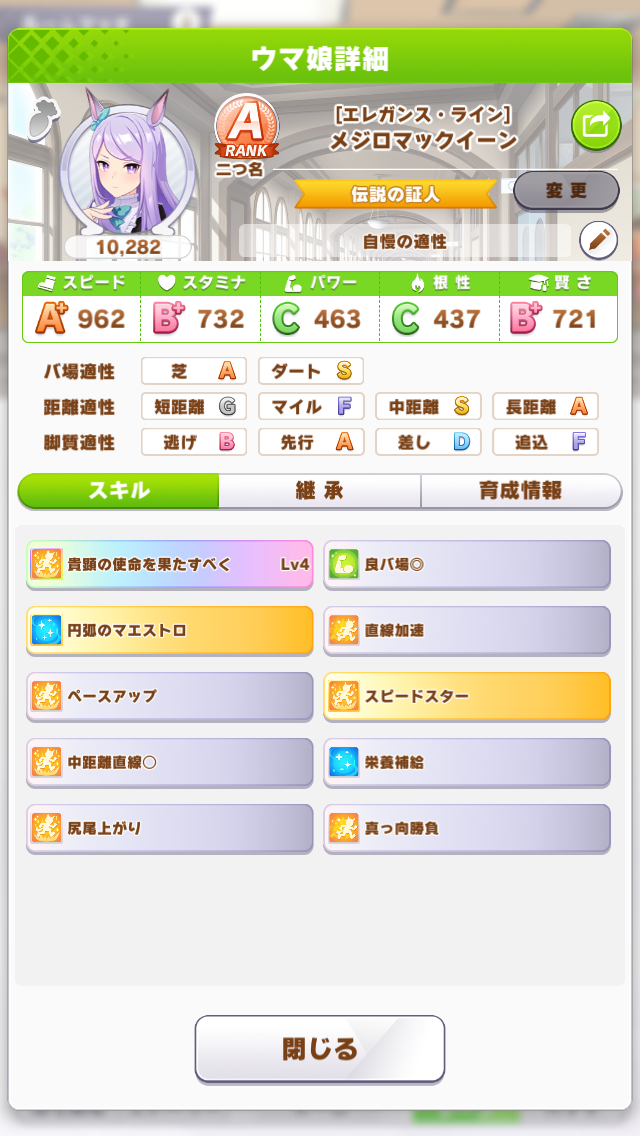Edit the memo with the pencil icon
The width and height of the screenshot is (640, 1136).
[599, 241]
